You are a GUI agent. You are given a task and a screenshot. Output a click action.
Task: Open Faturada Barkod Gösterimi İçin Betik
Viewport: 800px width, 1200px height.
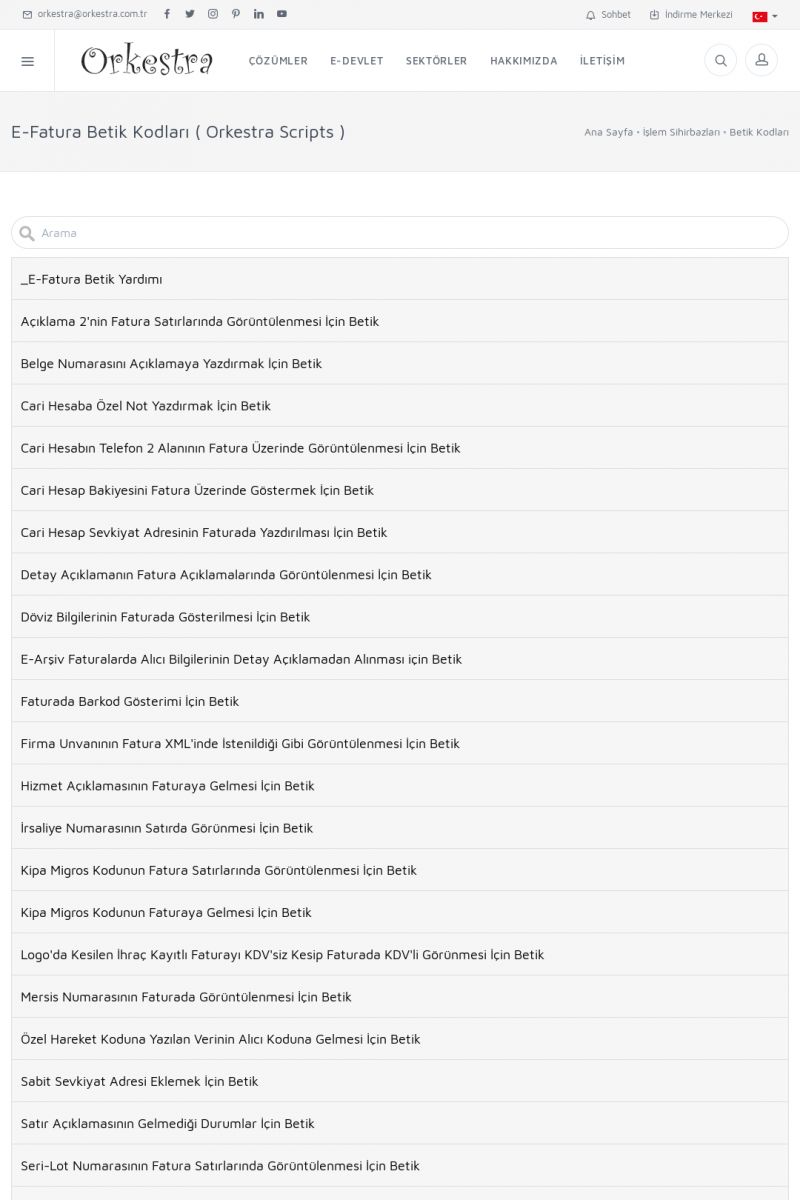[130, 701]
